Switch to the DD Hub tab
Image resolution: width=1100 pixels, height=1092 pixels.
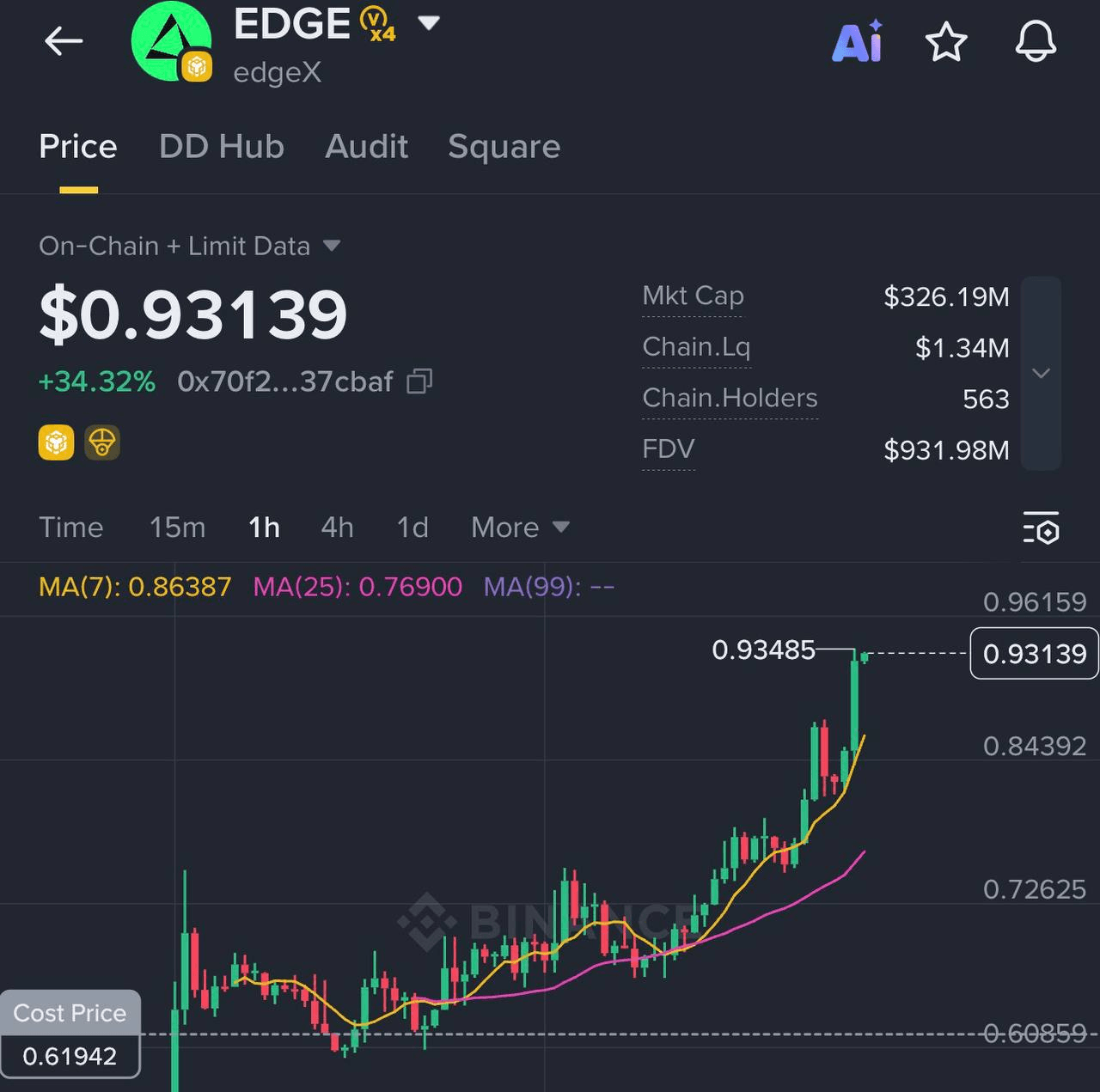[221, 147]
